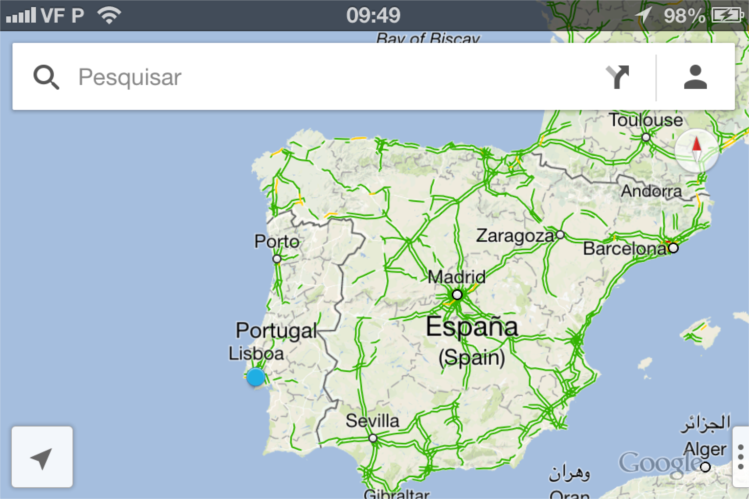Open the directions route icon
The image size is (749, 499).
[619, 77]
